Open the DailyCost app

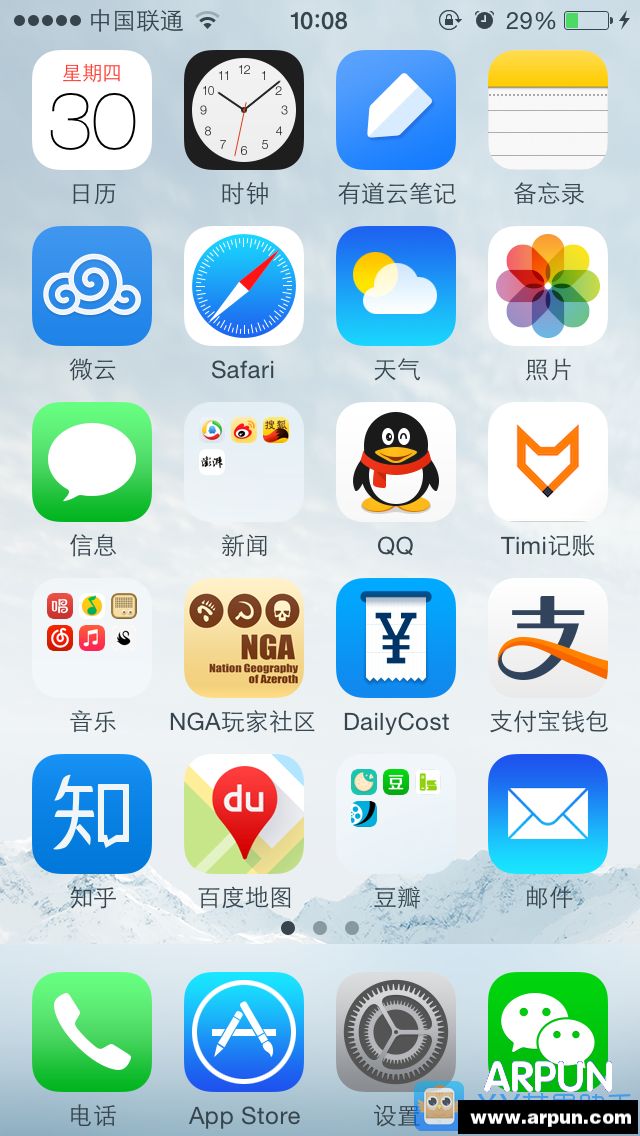(396, 638)
